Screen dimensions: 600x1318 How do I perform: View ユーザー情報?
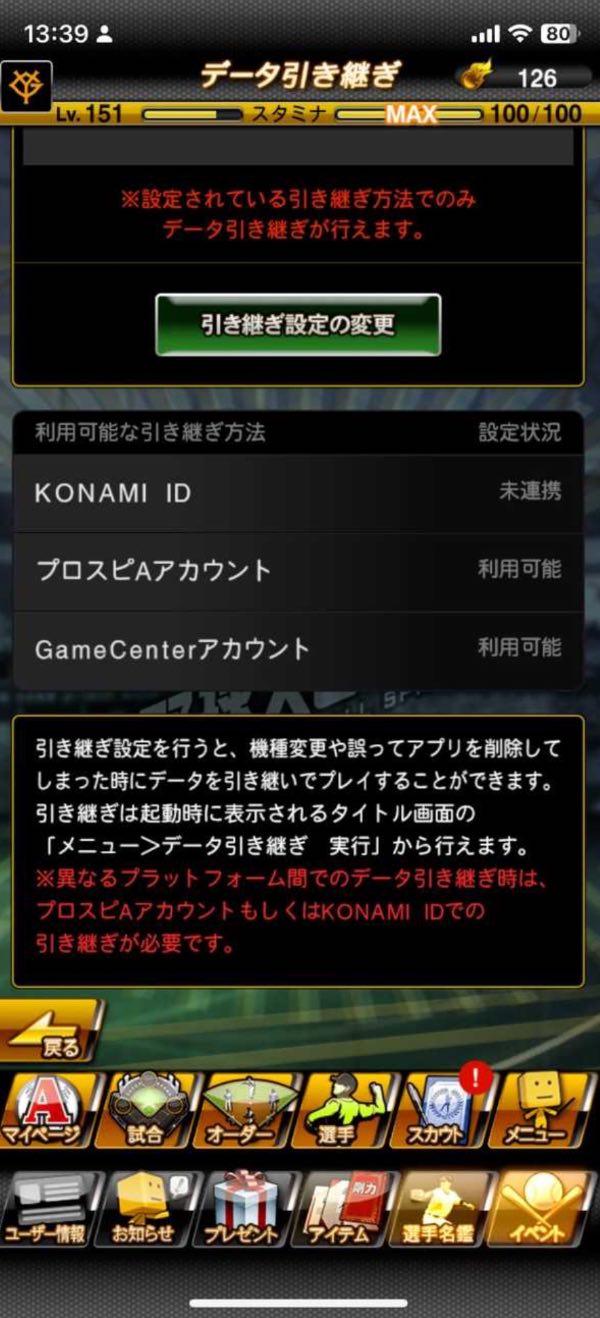click(50, 1208)
